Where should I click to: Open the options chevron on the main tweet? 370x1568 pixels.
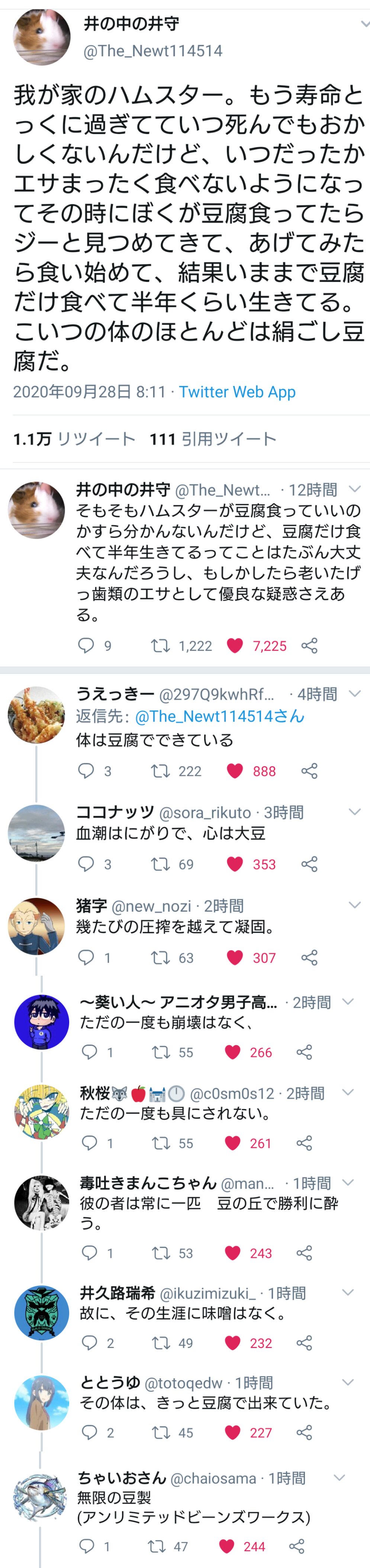coord(364,24)
